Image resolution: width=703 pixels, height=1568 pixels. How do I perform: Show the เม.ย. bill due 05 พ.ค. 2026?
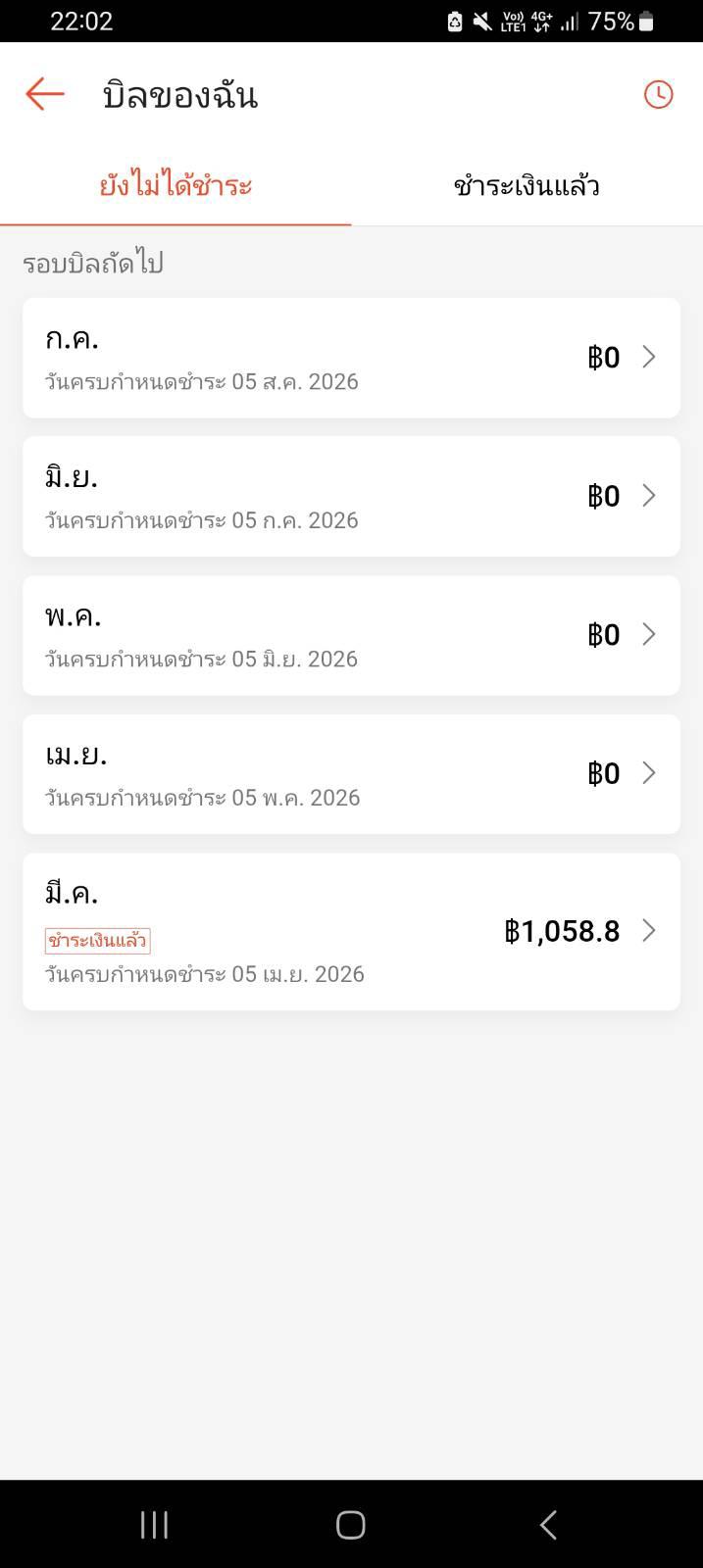351,774
